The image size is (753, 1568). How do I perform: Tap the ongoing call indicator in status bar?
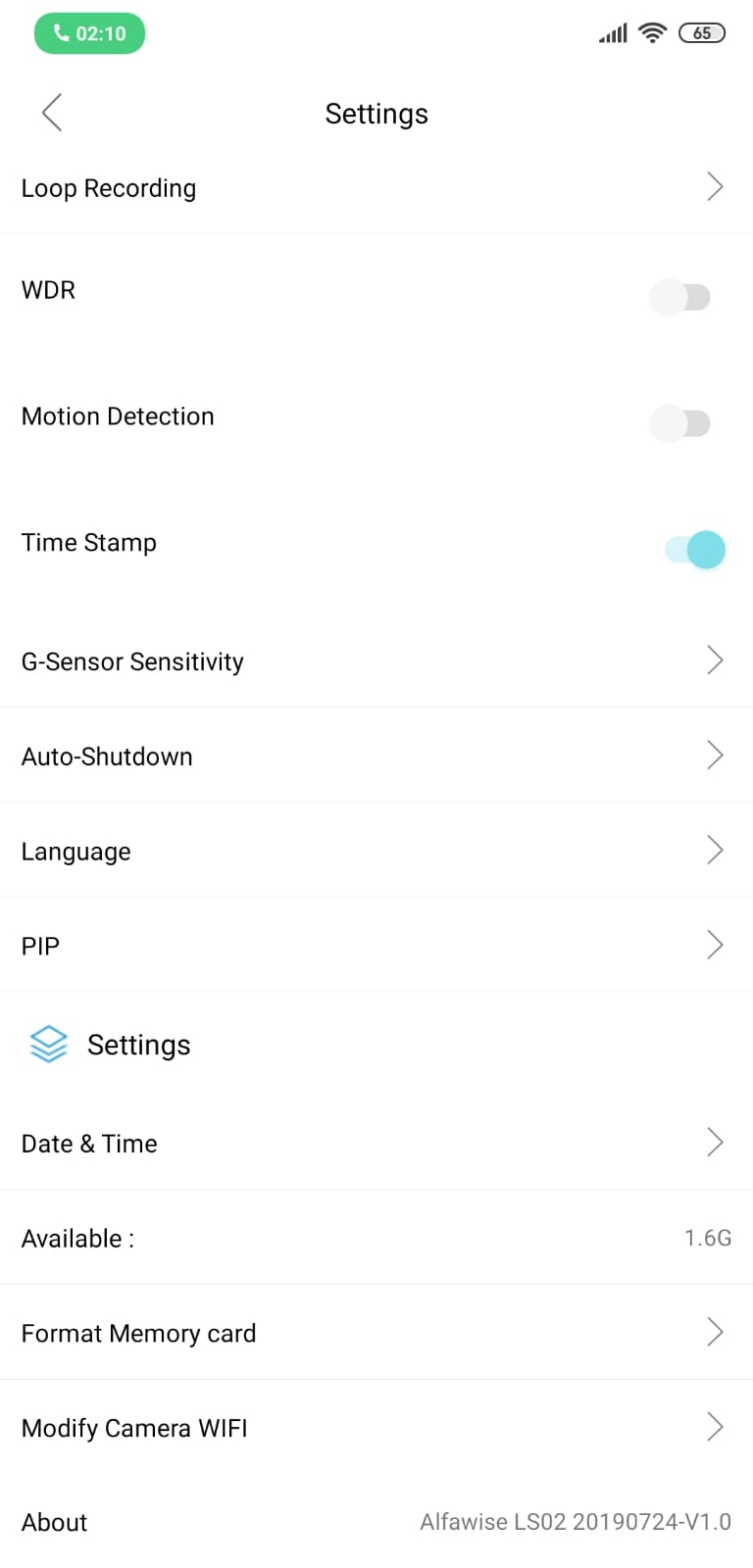89,33
